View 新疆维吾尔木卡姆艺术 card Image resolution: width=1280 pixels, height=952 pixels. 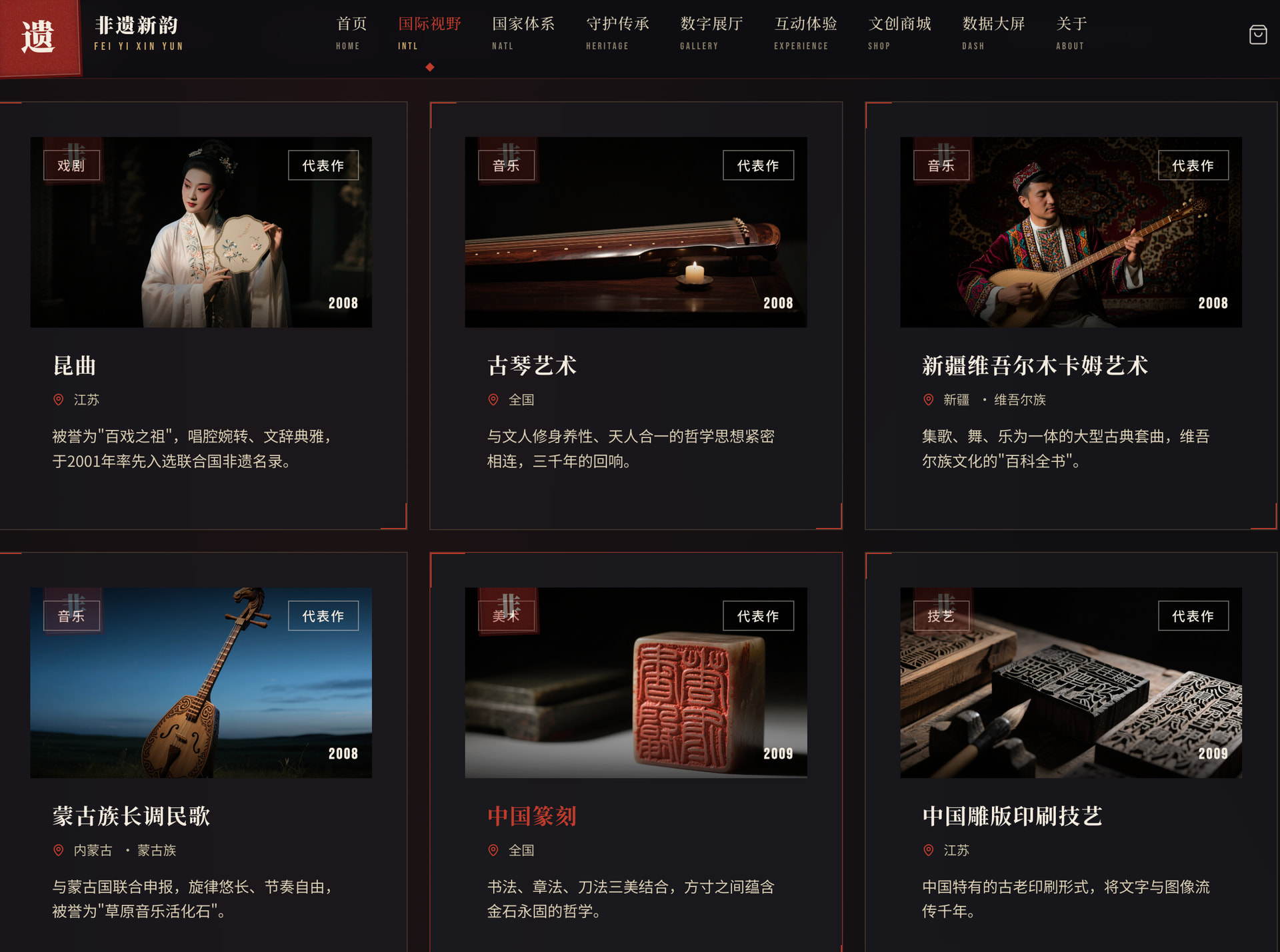[1071, 315]
